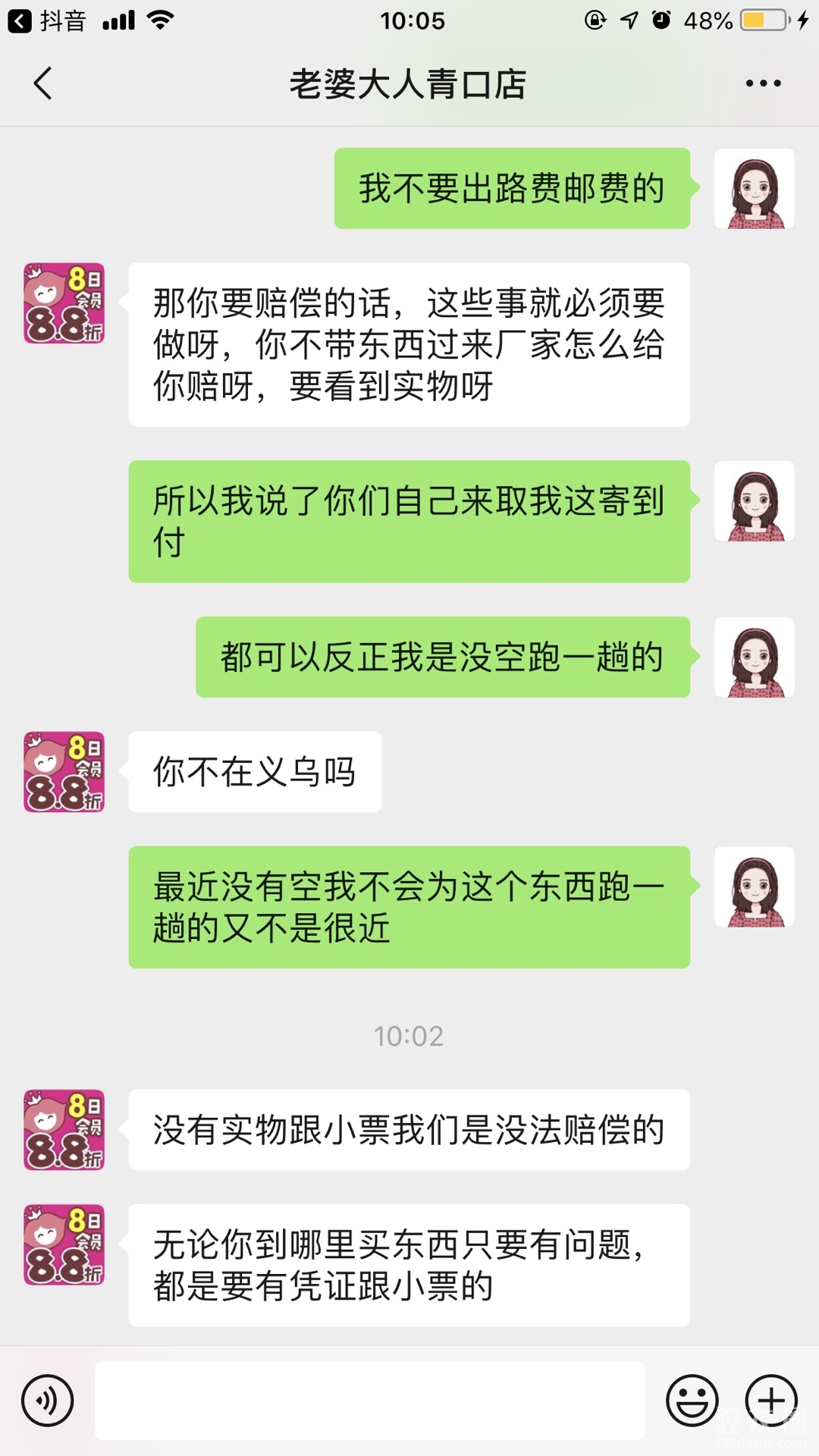Open the plus attachment menu
The width and height of the screenshot is (819, 1456).
click(771, 1401)
